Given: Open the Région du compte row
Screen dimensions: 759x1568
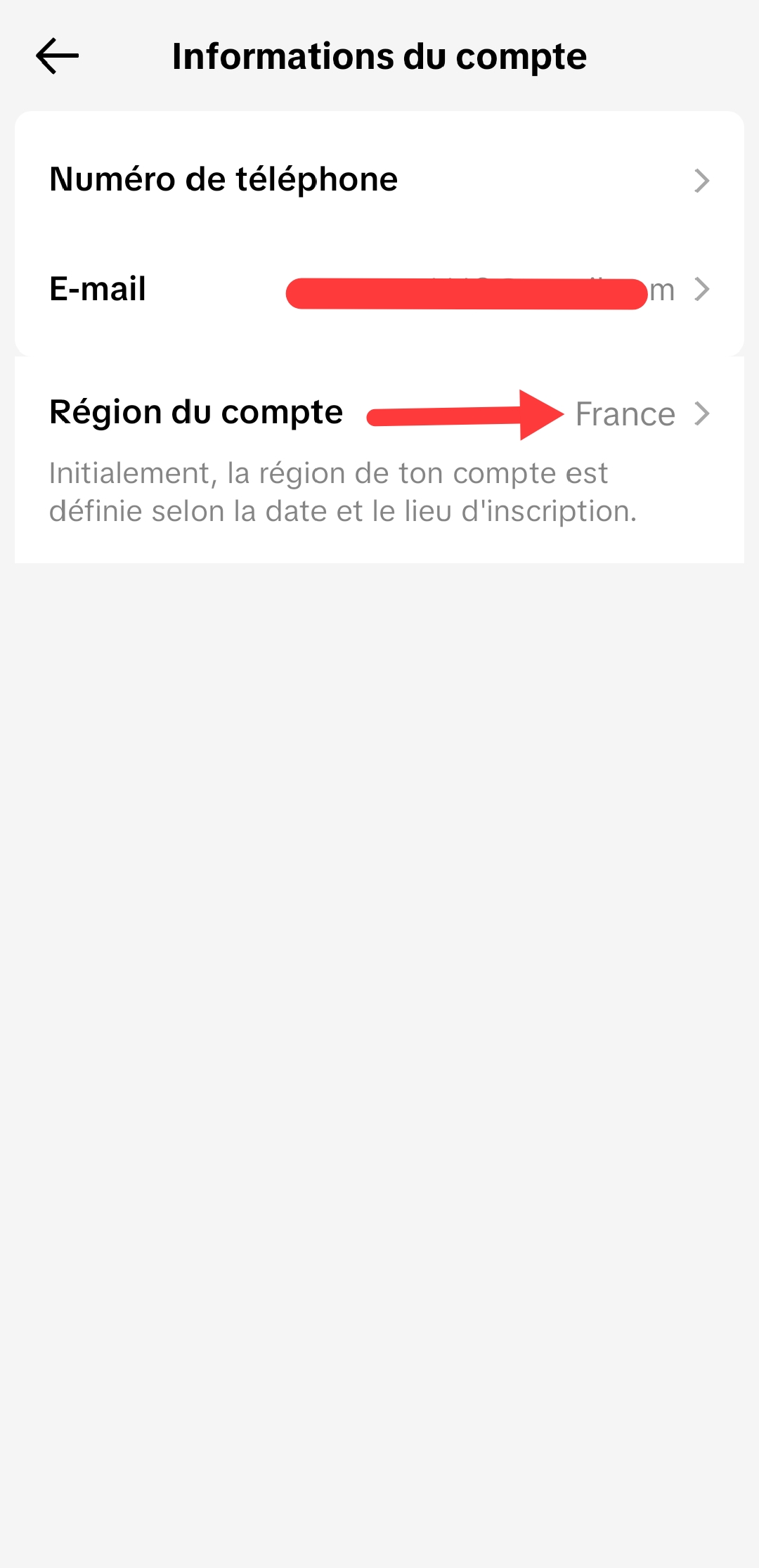Looking at the screenshot, I should point(379,413).
